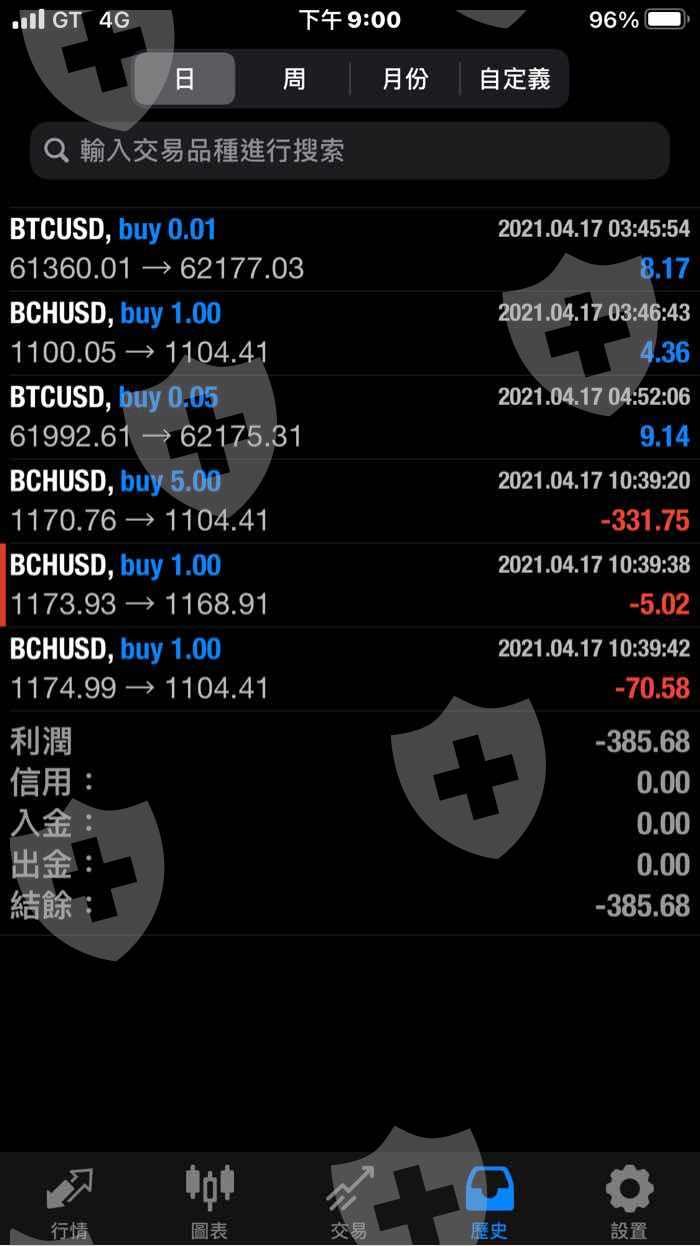Choose the 自定義 custom period
The width and height of the screenshot is (700, 1246).
click(514, 79)
